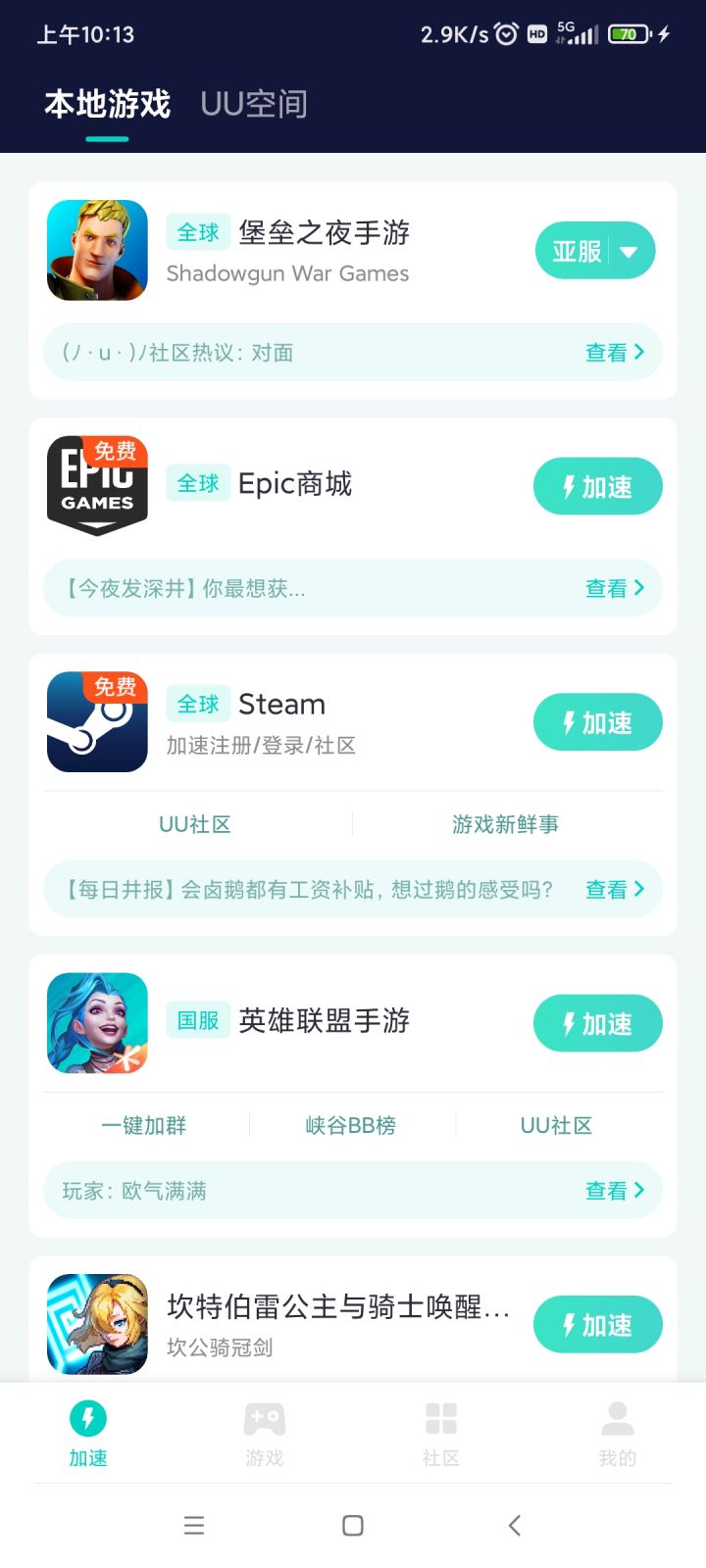View the 今夜发深井 post under Epic商城

pyautogui.click(x=614, y=588)
